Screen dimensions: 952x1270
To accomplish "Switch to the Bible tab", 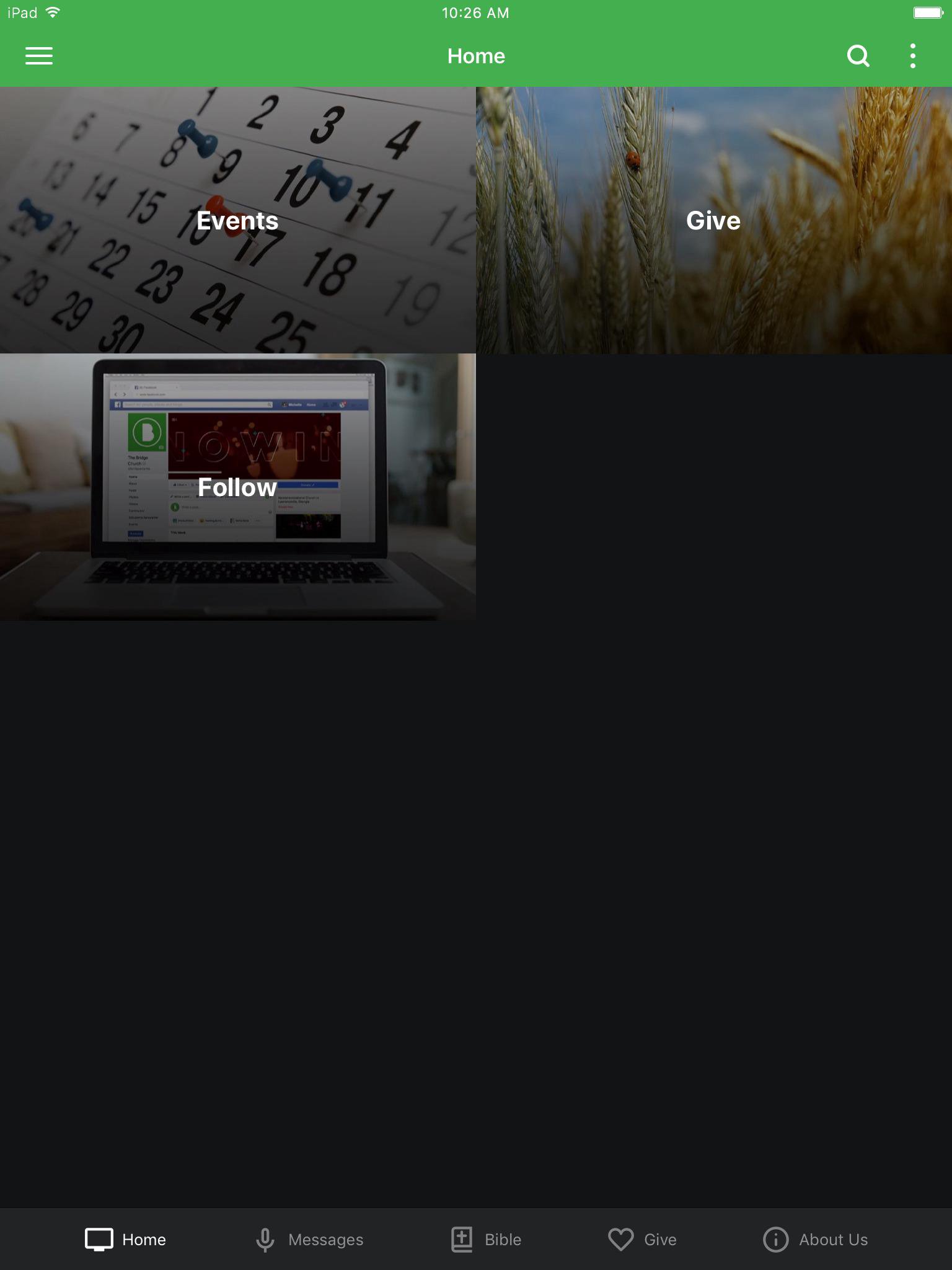I will coord(486,1240).
